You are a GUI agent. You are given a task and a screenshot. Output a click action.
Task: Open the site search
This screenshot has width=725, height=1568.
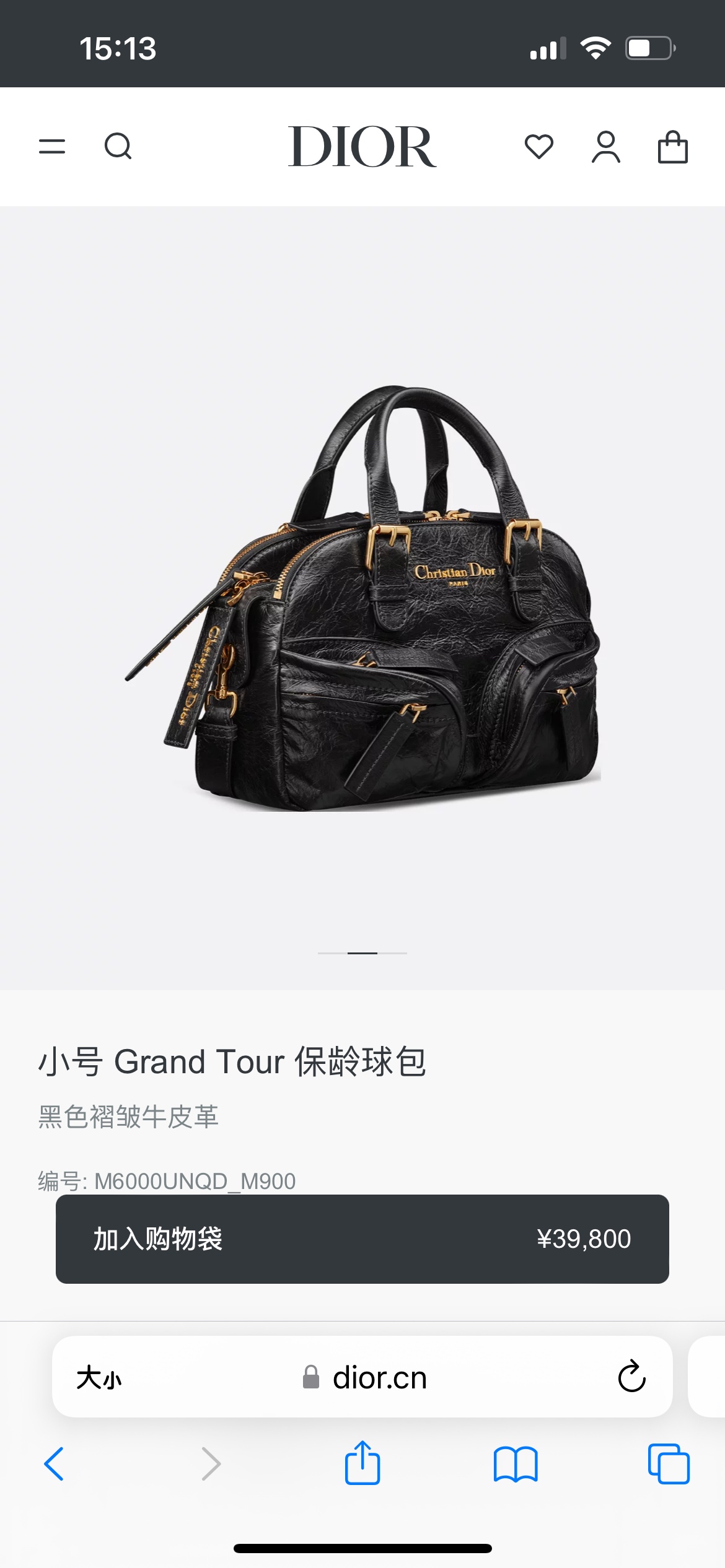click(x=118, y=147)
